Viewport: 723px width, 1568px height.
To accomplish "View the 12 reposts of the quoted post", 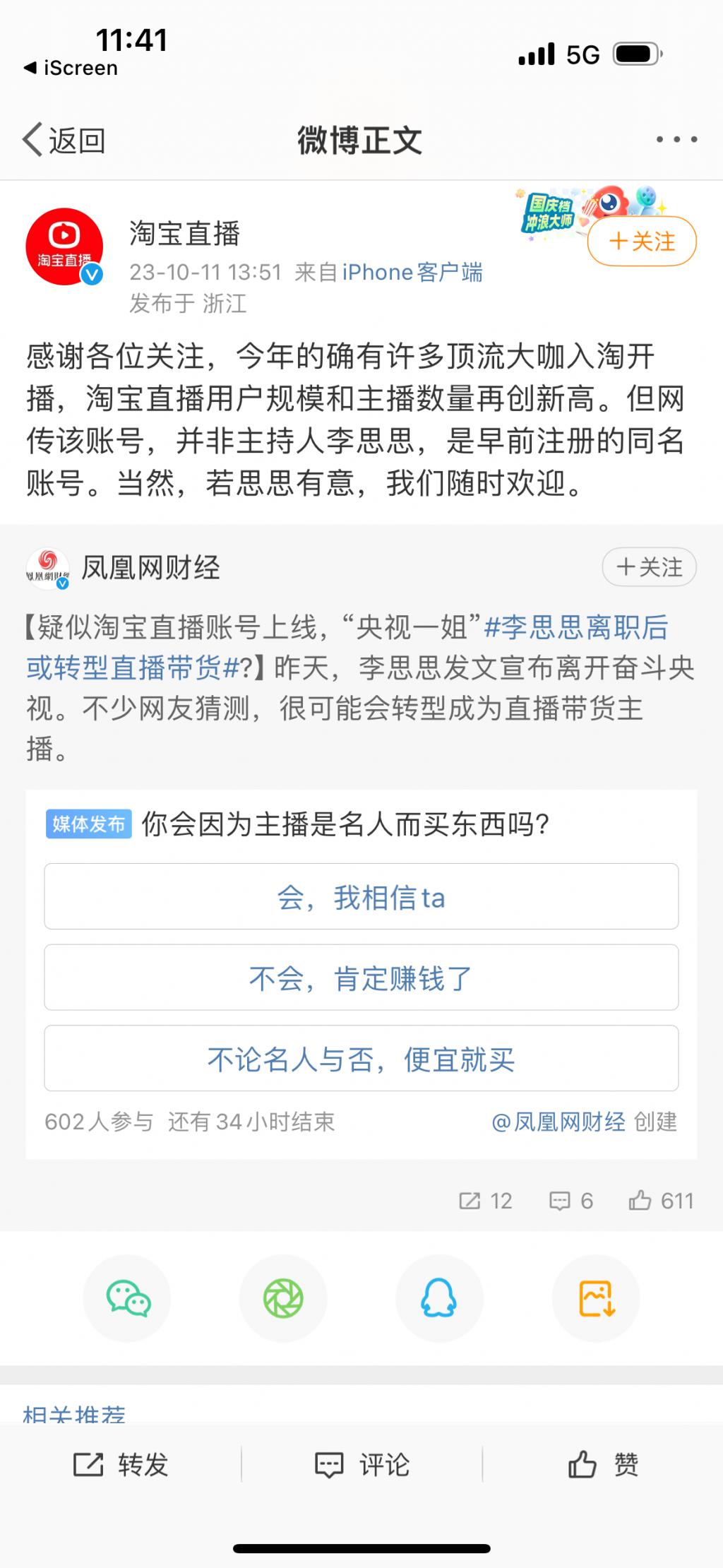I will 486,1201.
